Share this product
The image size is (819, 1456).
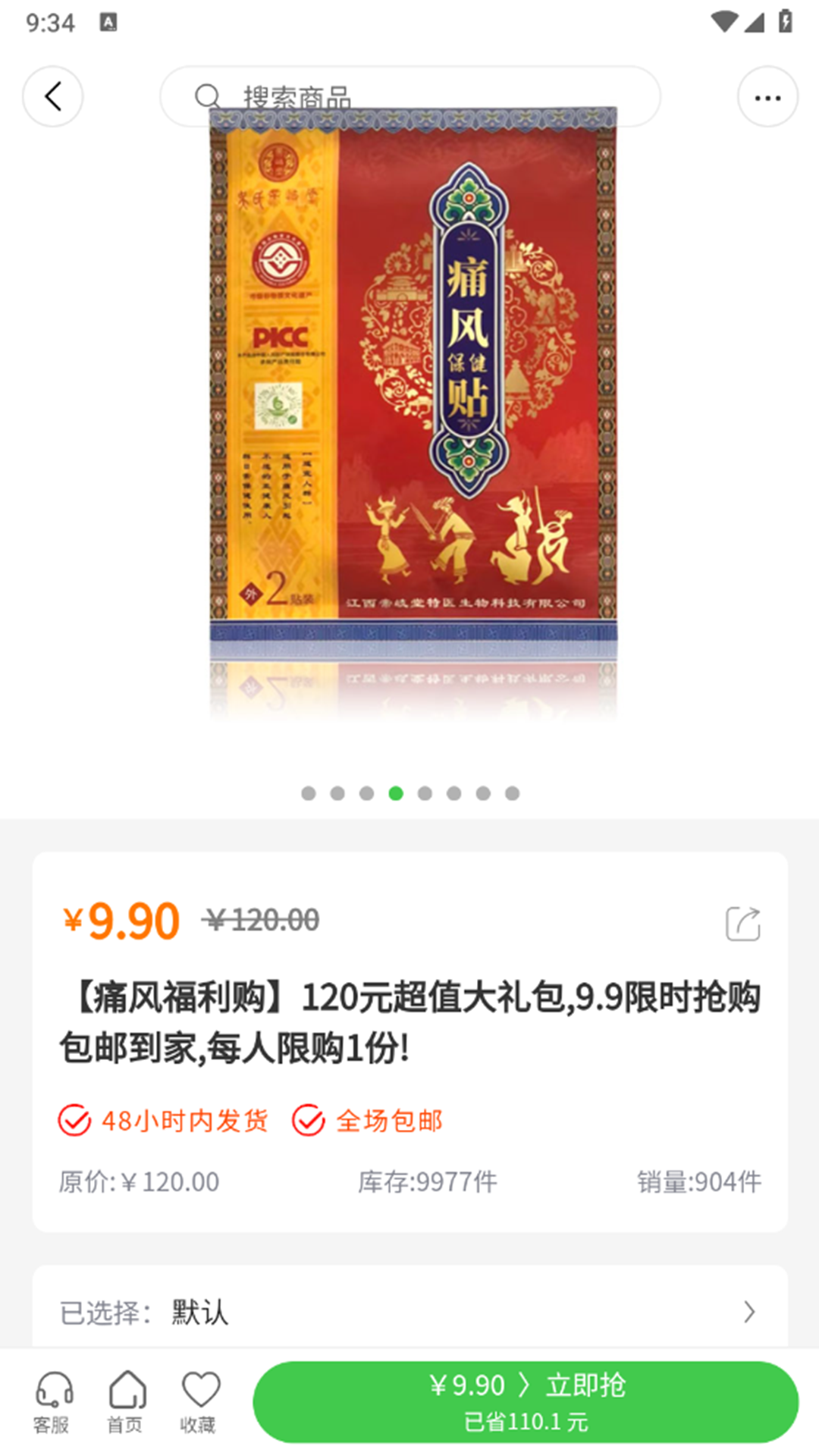click(742, 924)
